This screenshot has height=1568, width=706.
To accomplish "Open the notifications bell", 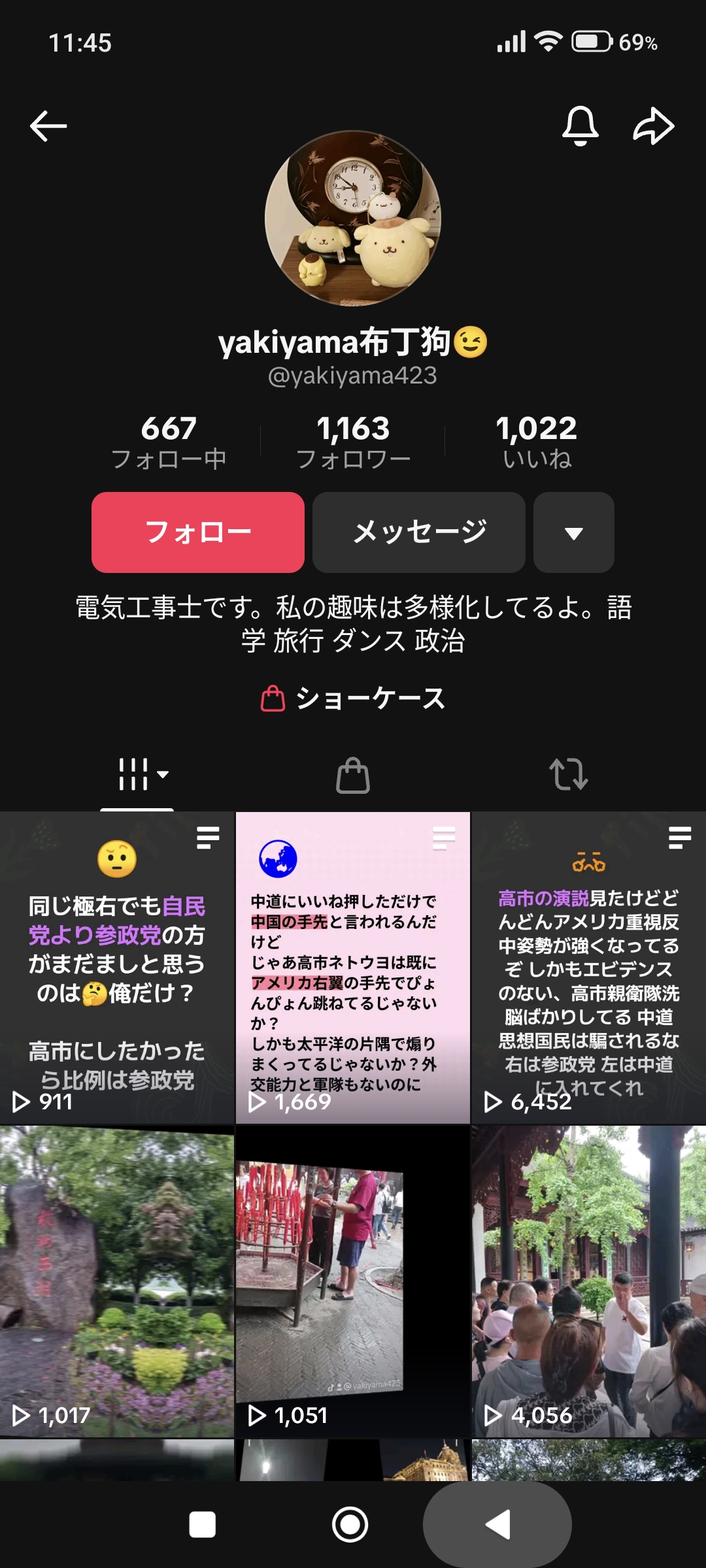I will pyautogui.click(x=580, y=125).
